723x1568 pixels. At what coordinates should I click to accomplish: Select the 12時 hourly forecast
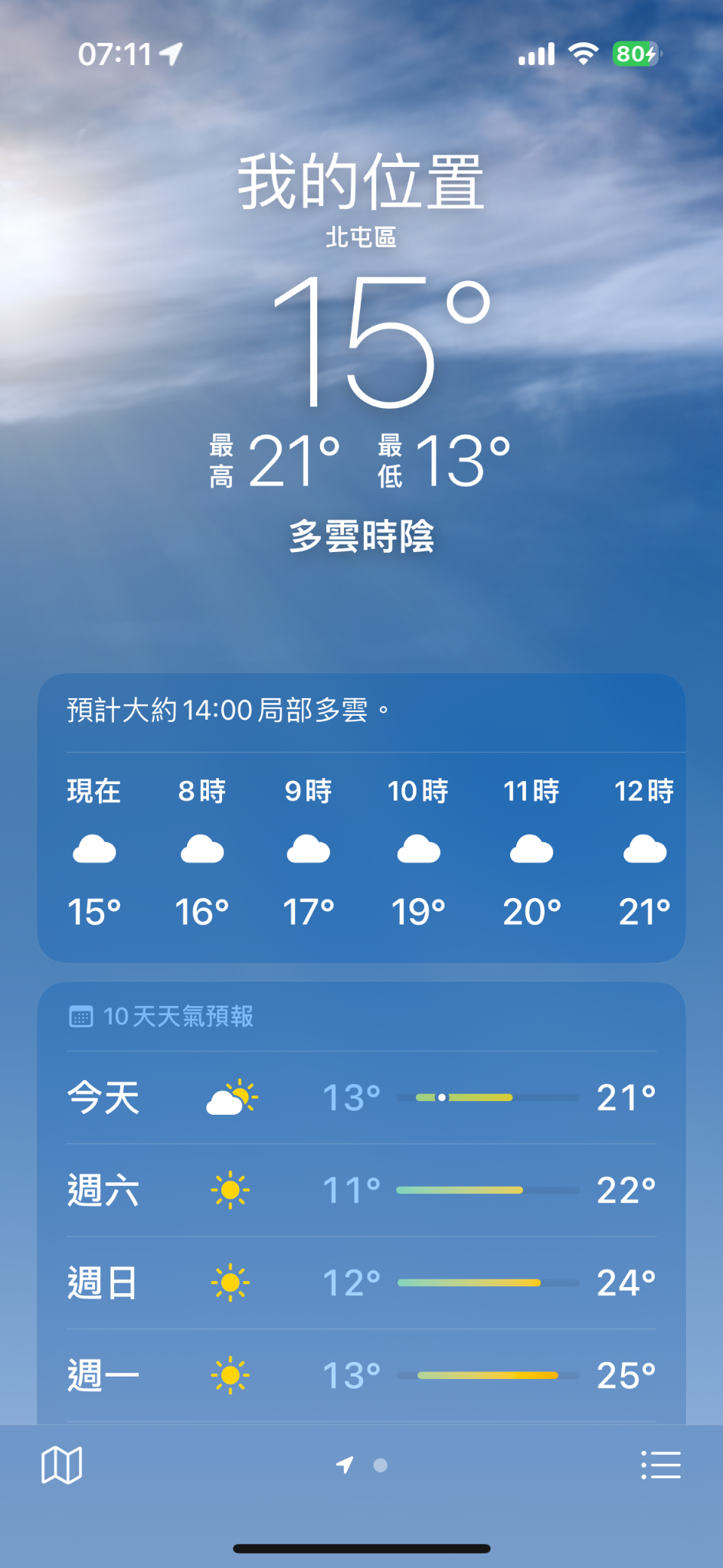pos(644,851)
